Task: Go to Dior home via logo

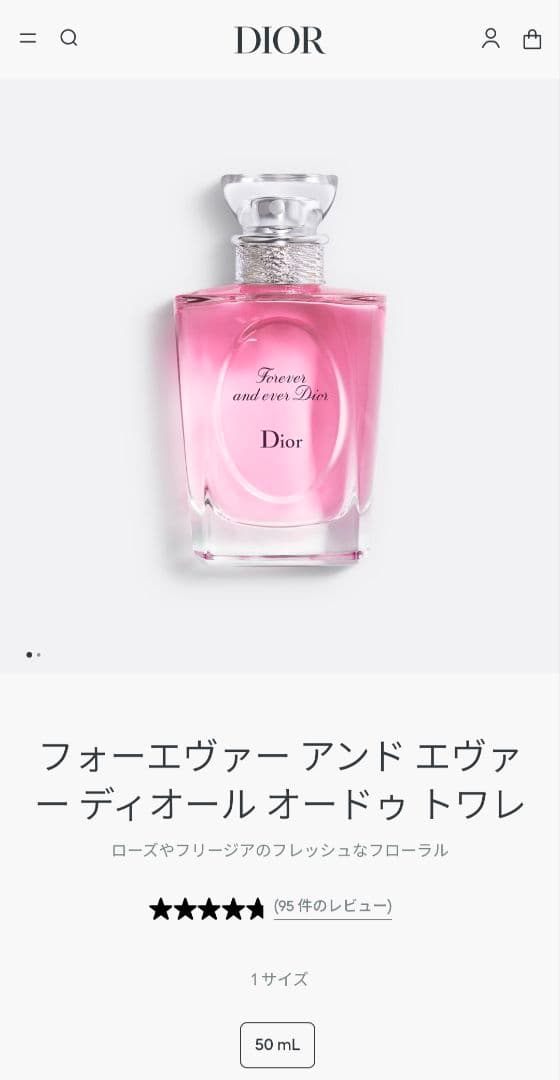Action: [280, 40]
